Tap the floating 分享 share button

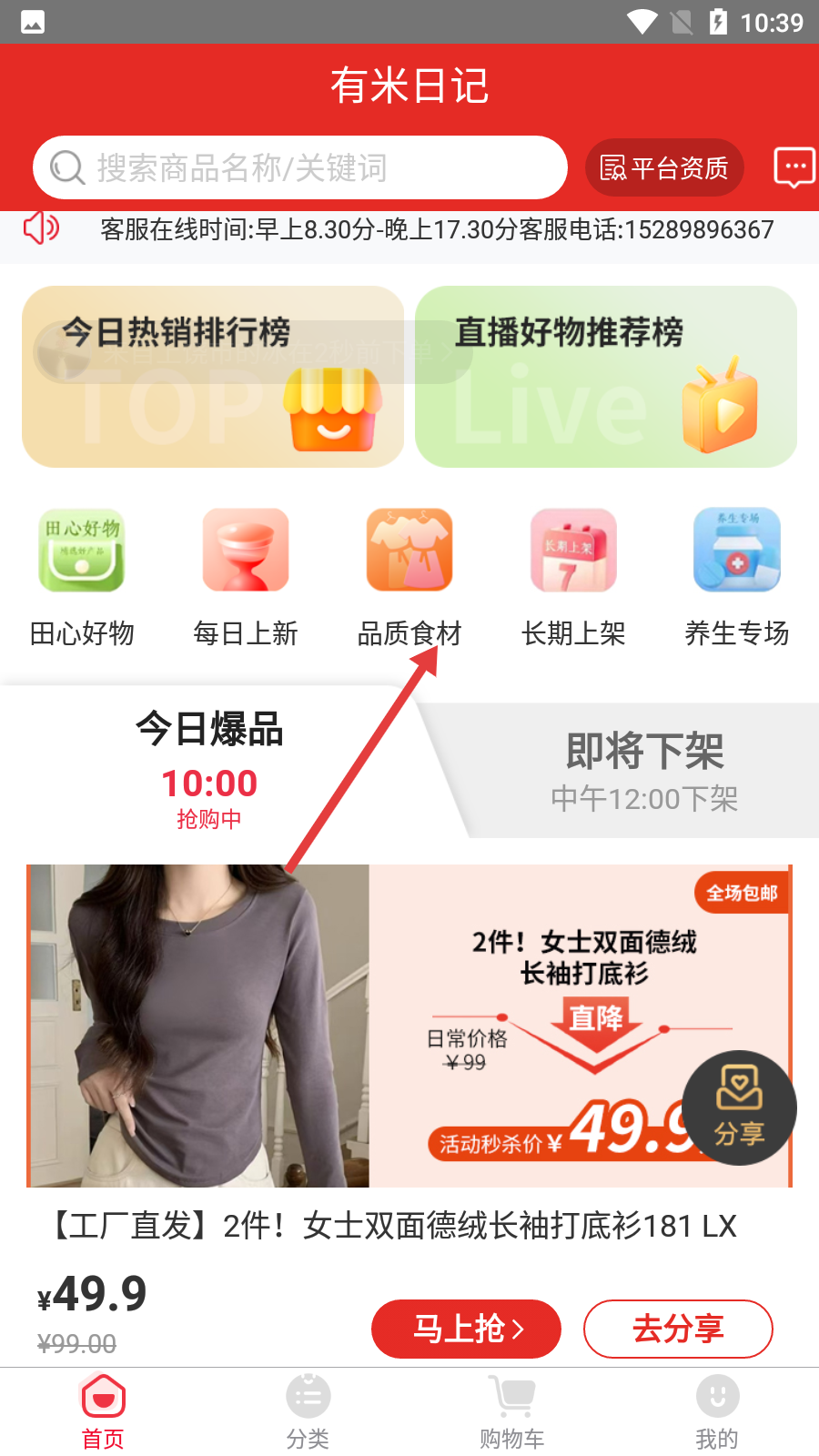739,1107
